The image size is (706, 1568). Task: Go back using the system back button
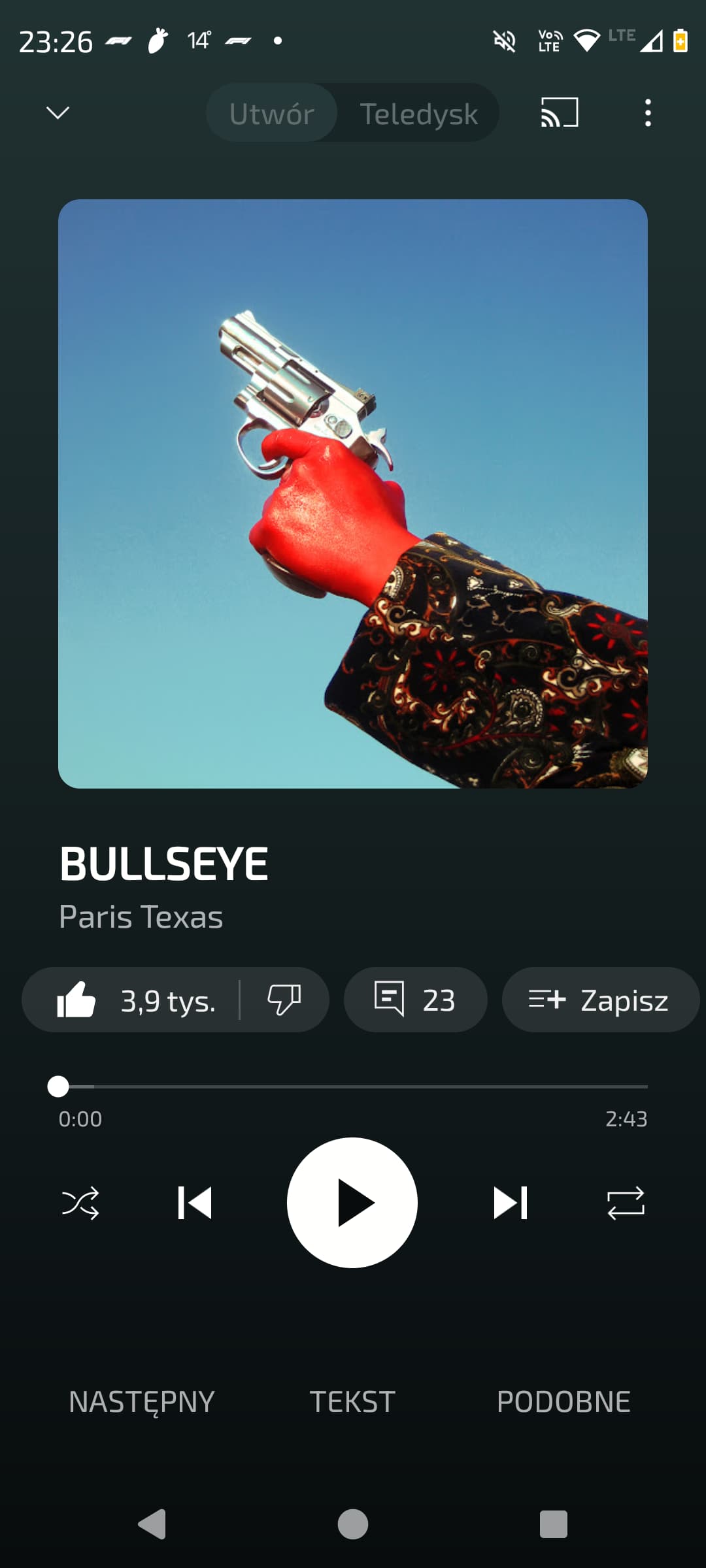[152, 1524]
